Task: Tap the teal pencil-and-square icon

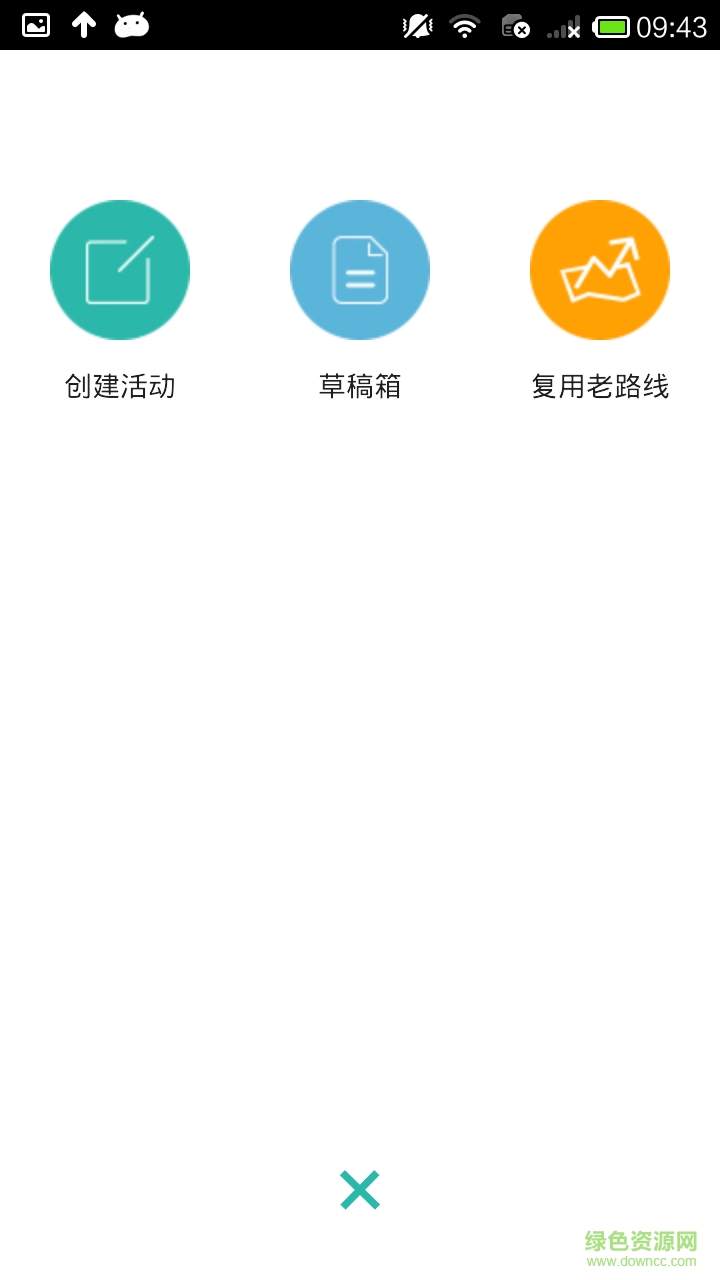Action: point(120,270)
